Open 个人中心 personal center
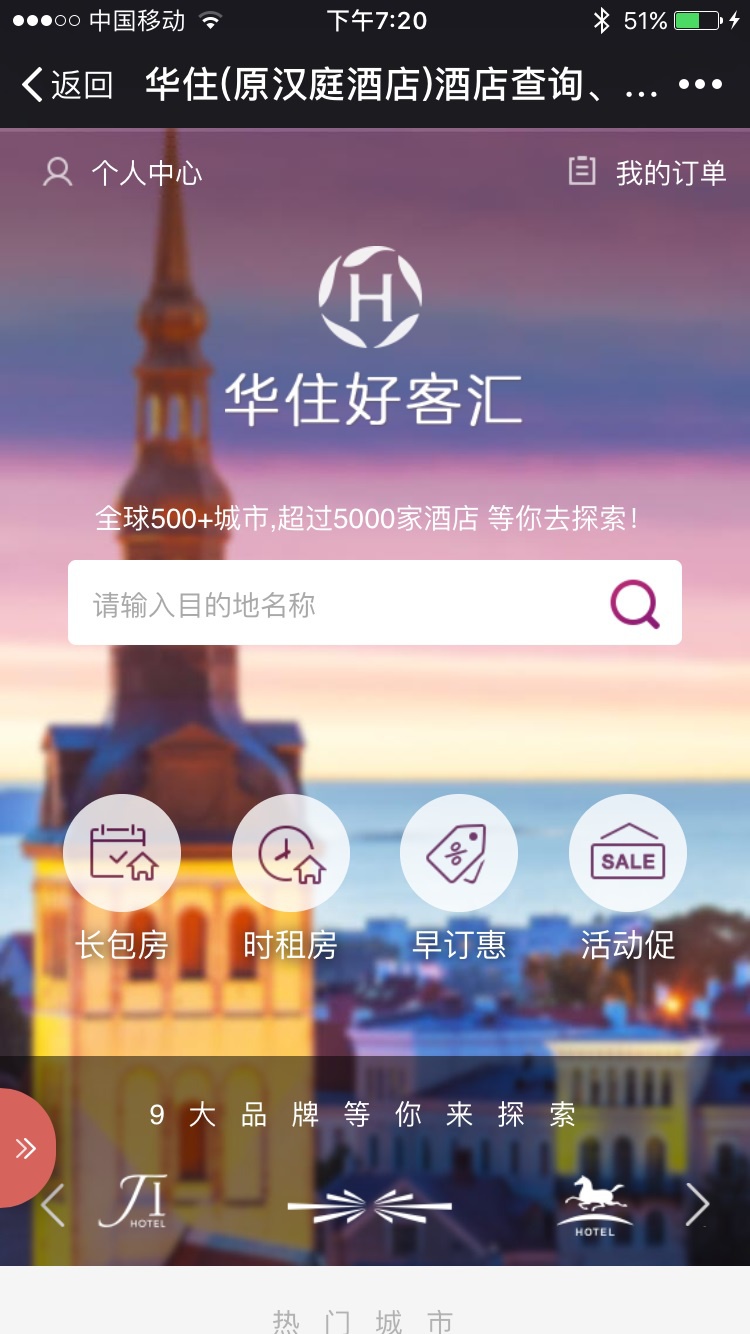Image resolution: width=750 pixels, height=1334 pixels. (122, 173)
